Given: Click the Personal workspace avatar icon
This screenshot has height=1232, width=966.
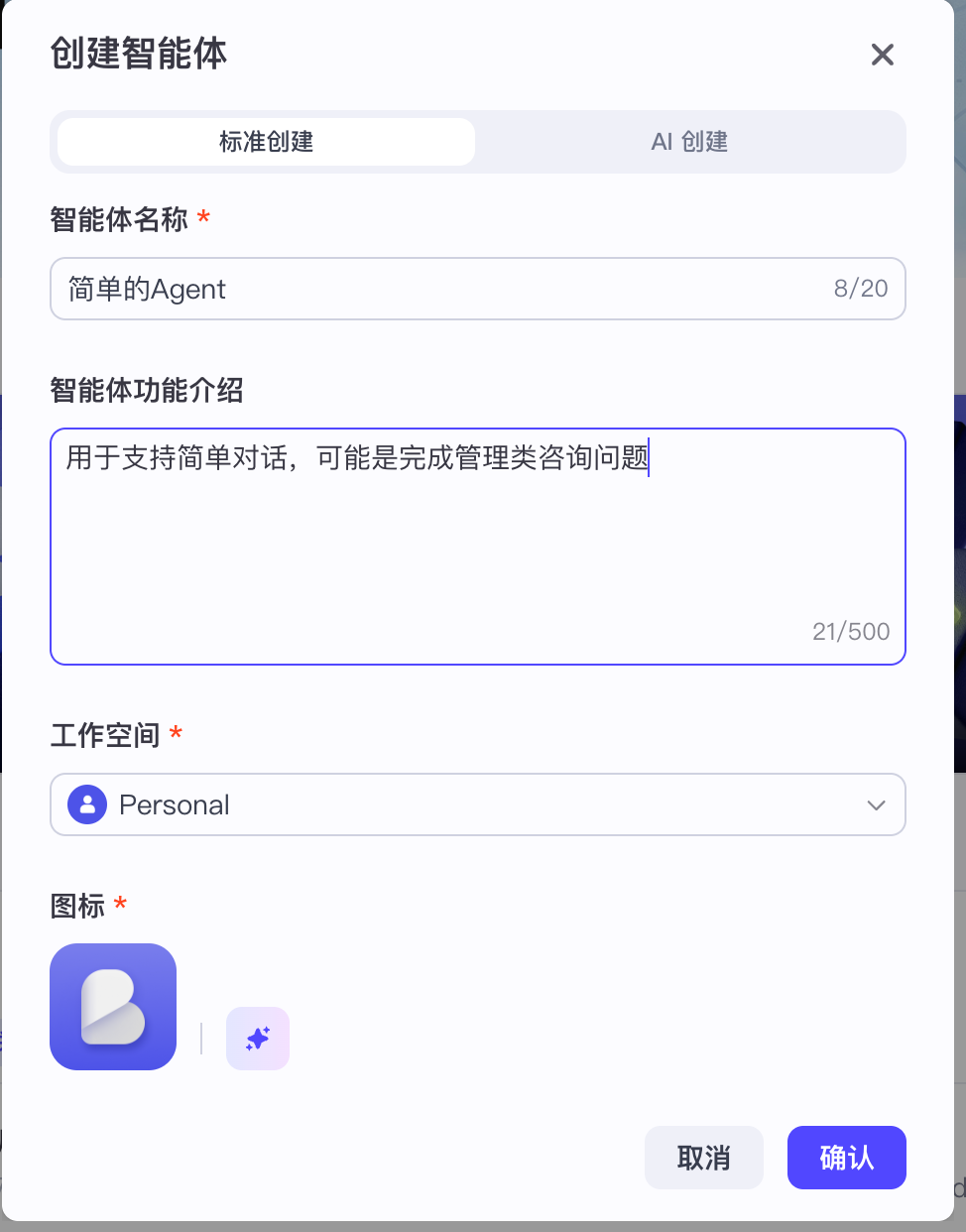Looking at the screenshot, I should coord(87,804).
